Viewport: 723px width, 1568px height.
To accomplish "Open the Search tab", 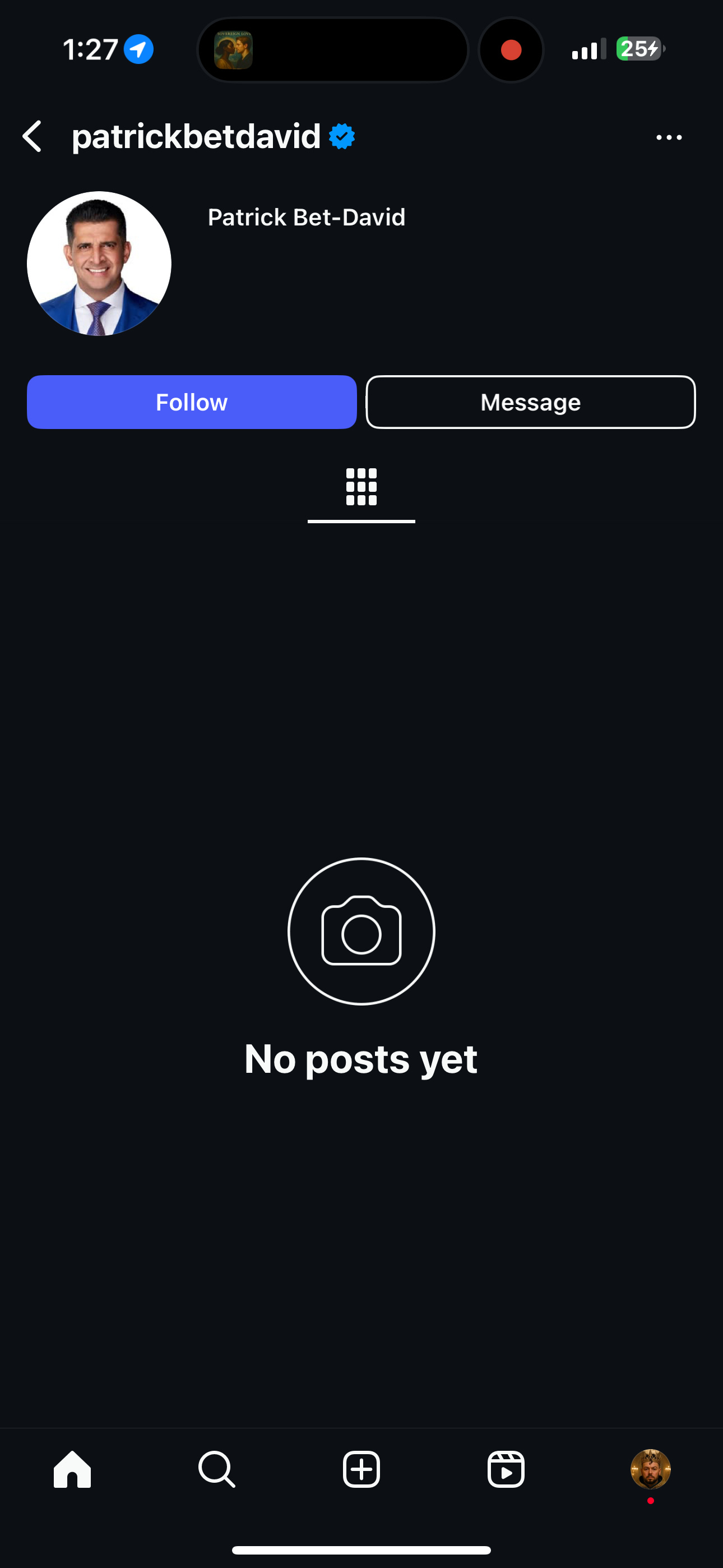I will point(217,1469).
